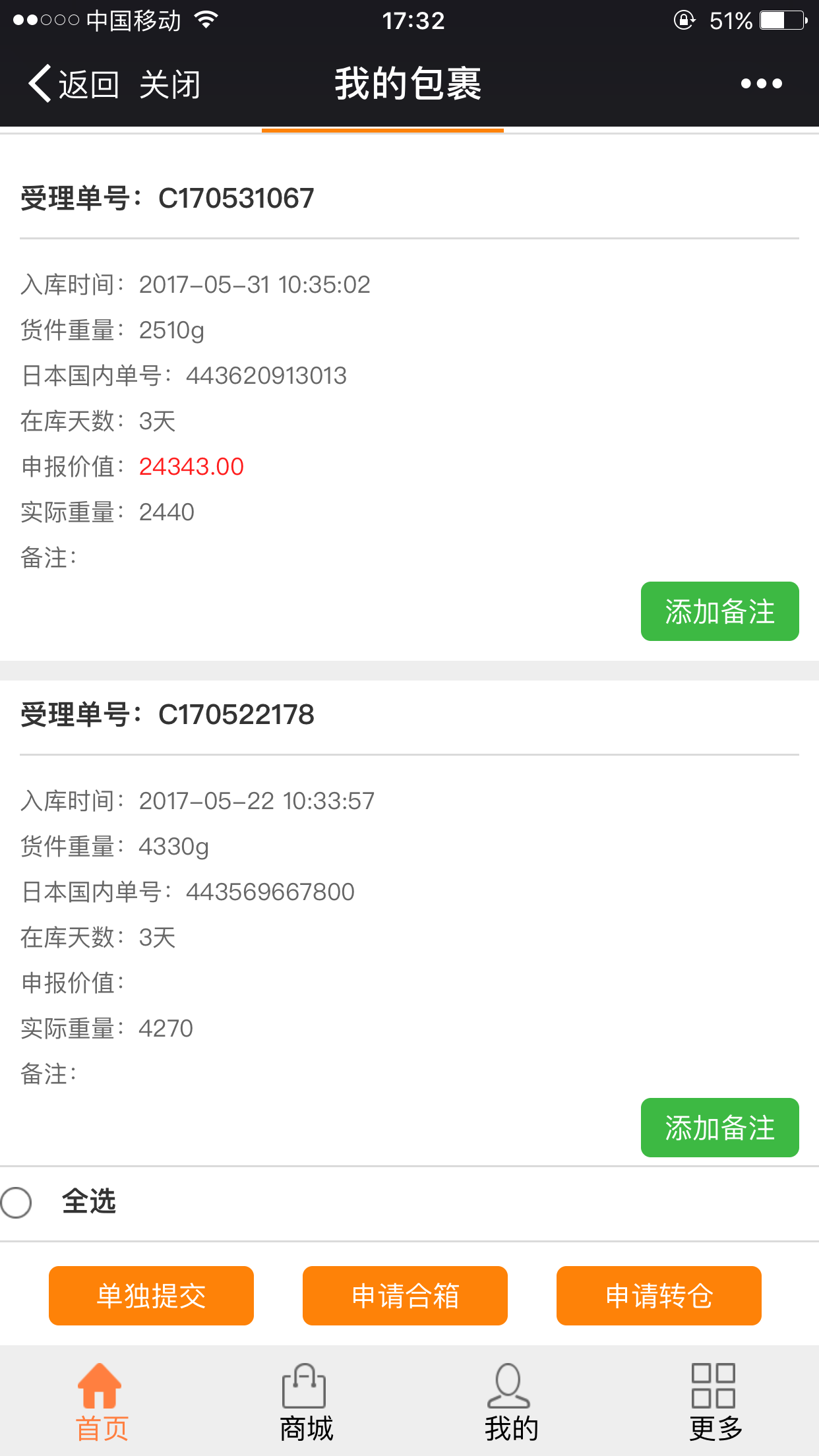Image resolution: width=819 pixels, height=1456 pixels.
Task: Add a note to package C170531067
Action: click(x=719, y=611)
